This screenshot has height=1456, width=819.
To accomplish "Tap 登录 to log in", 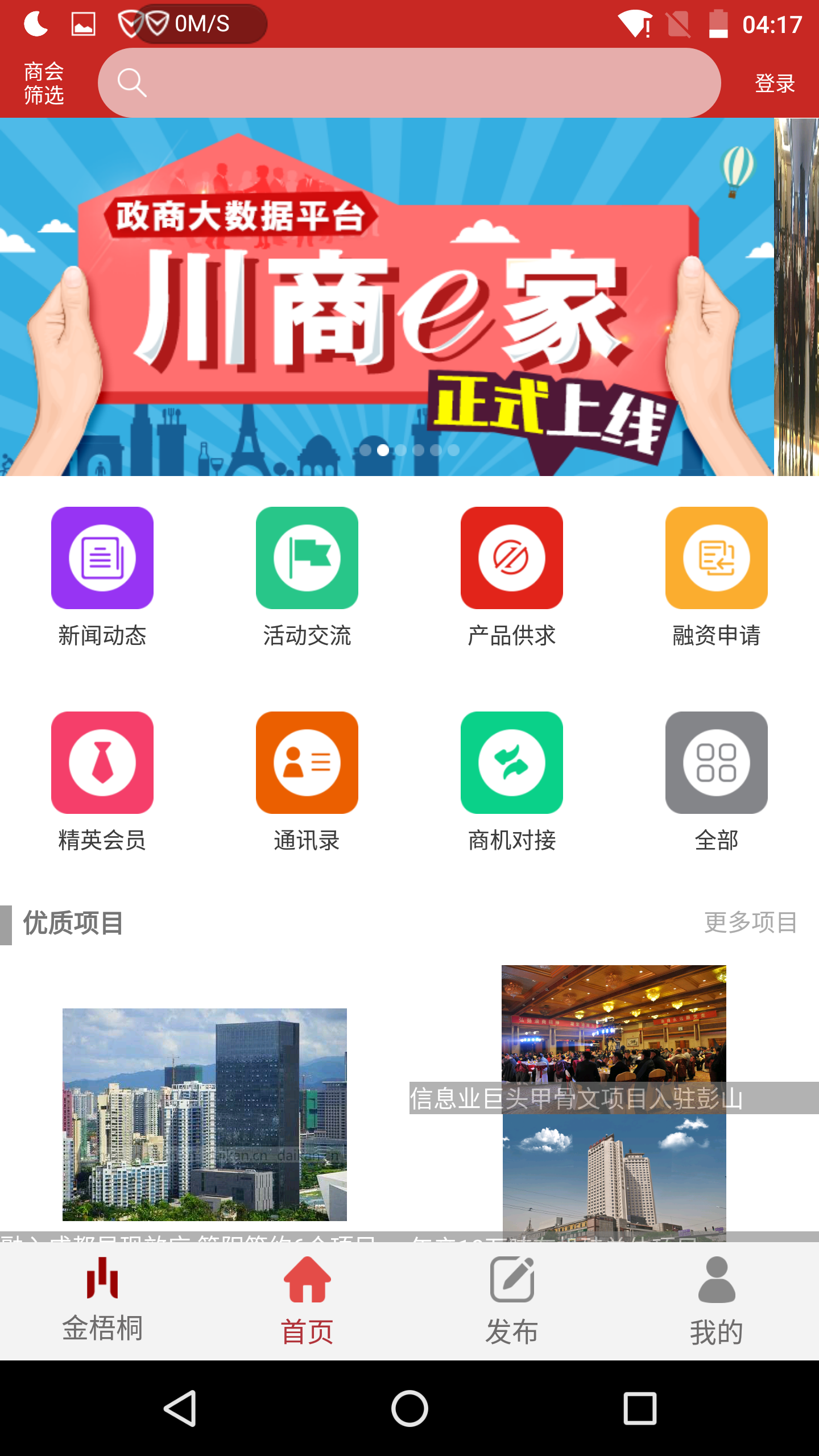I will coord(774,84).
